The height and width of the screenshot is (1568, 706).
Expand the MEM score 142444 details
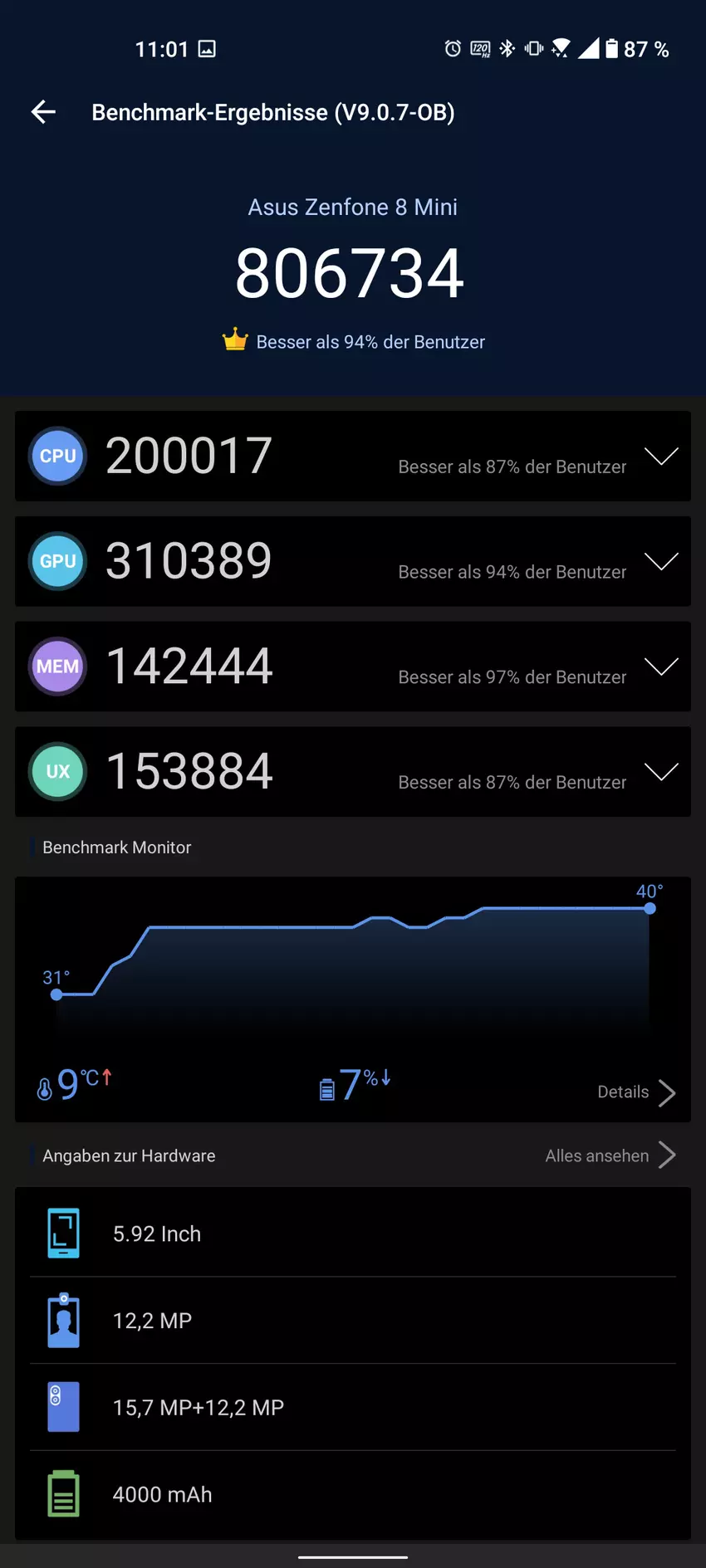661,667
